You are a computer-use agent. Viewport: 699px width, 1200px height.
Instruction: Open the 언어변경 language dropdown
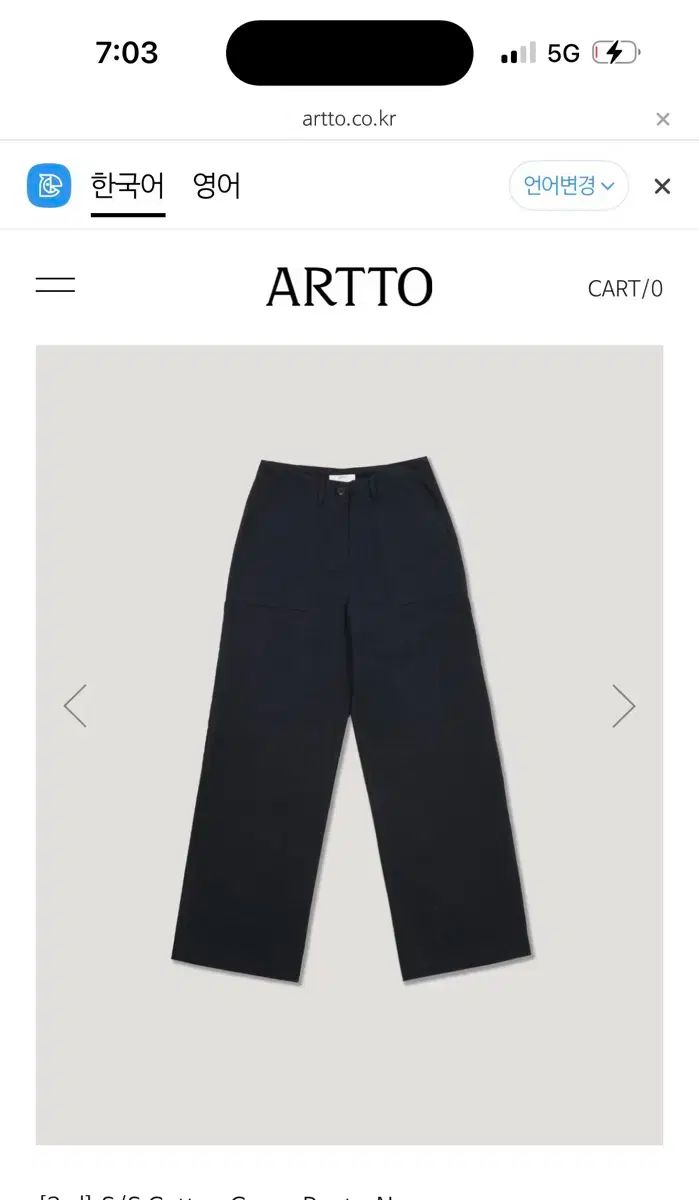[568, 186]
